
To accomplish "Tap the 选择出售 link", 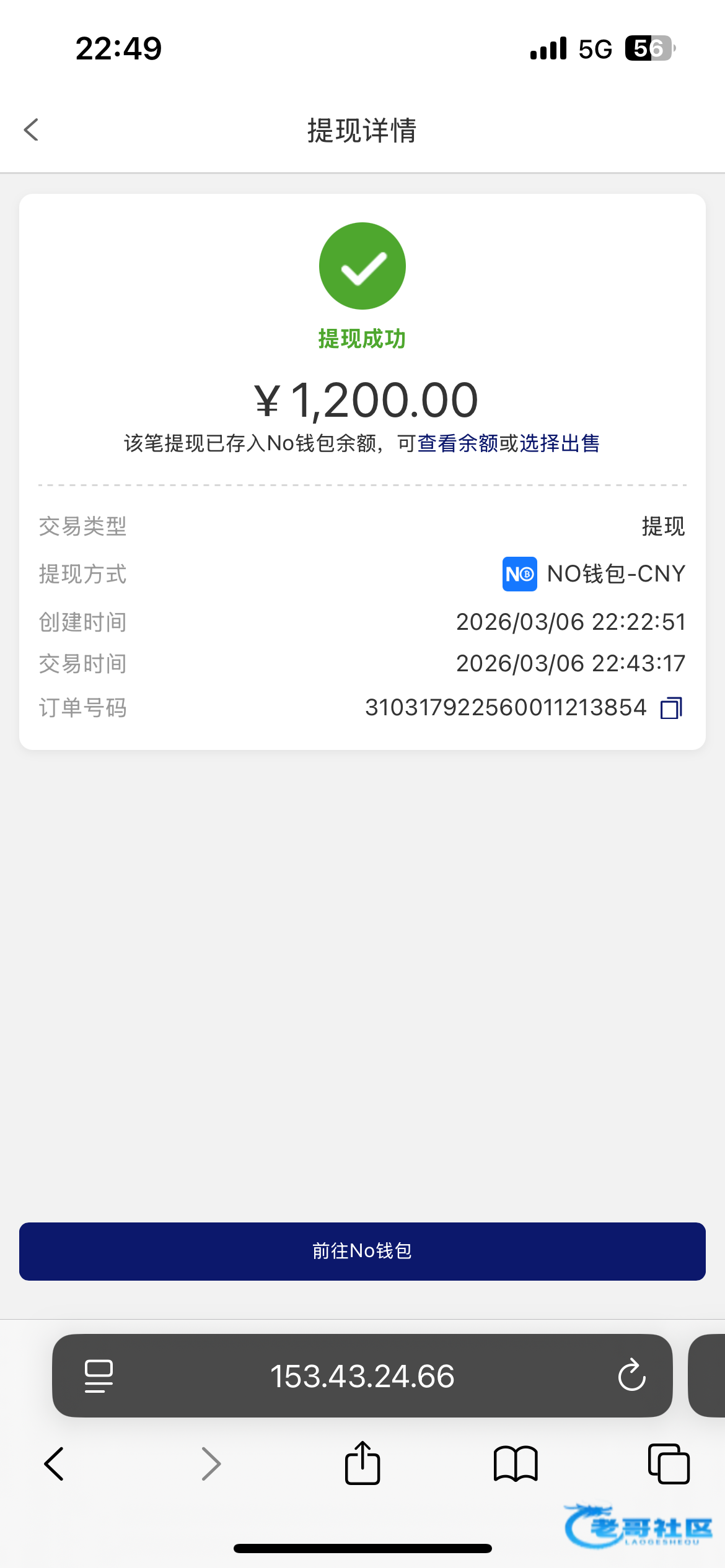I will (x=559, y=443).
